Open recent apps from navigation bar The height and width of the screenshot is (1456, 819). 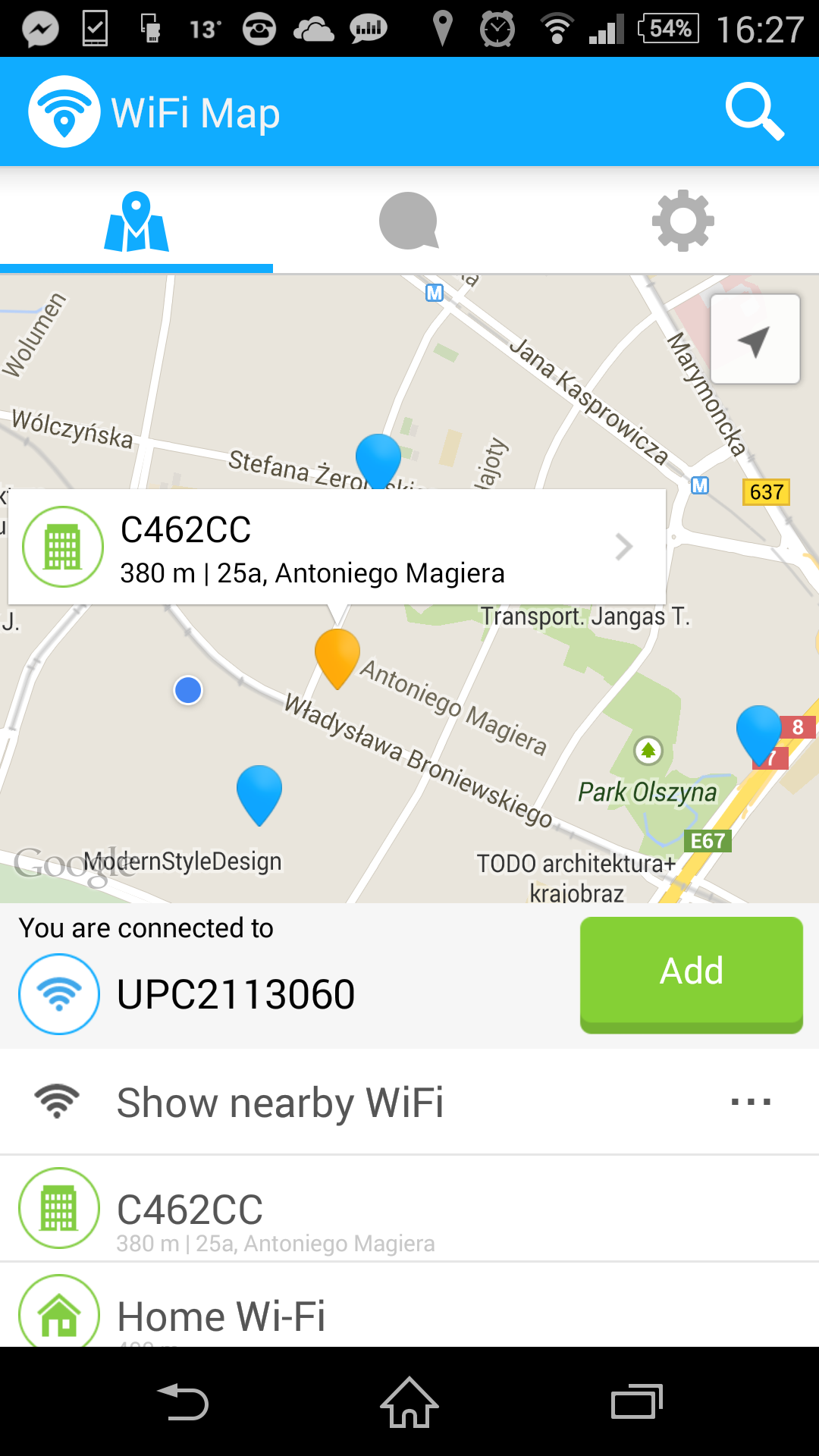636,1402
